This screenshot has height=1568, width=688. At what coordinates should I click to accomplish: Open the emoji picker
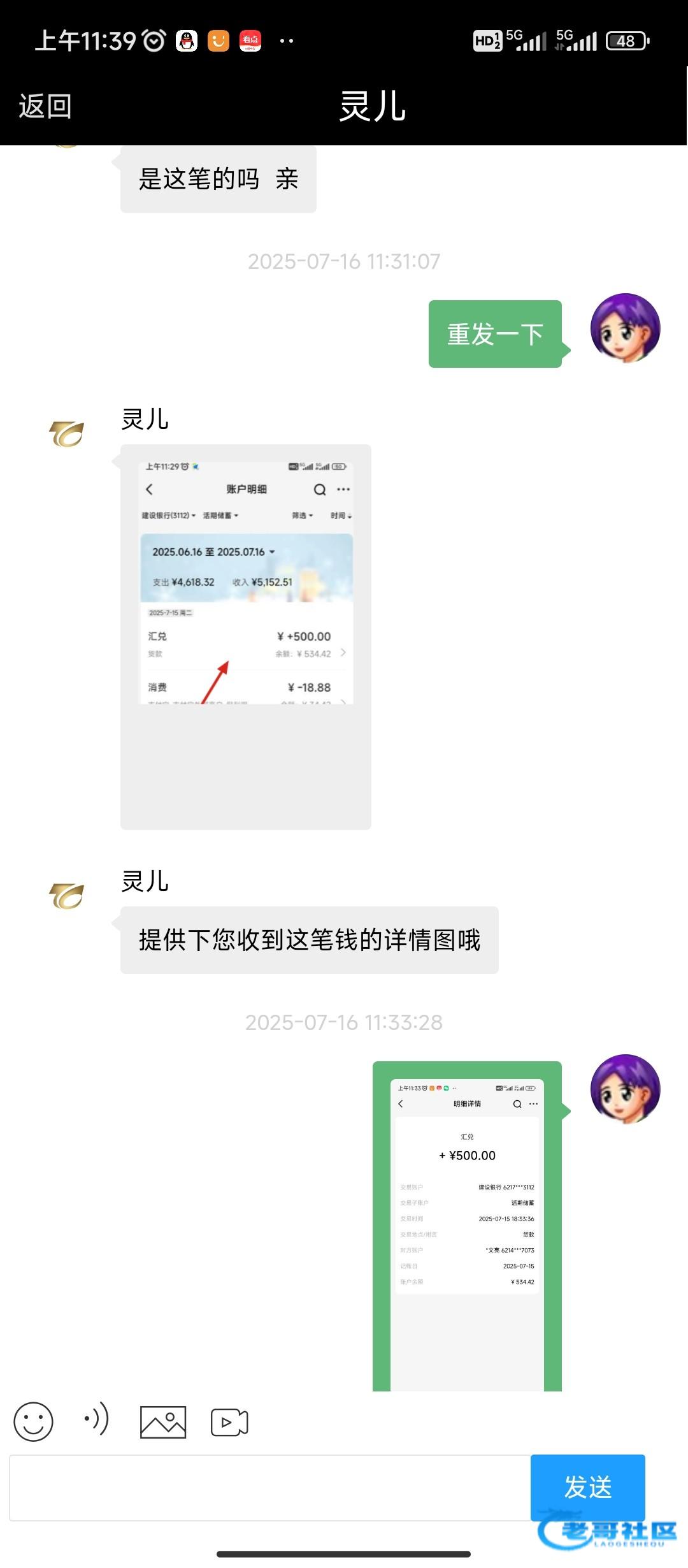point(33,1421)
